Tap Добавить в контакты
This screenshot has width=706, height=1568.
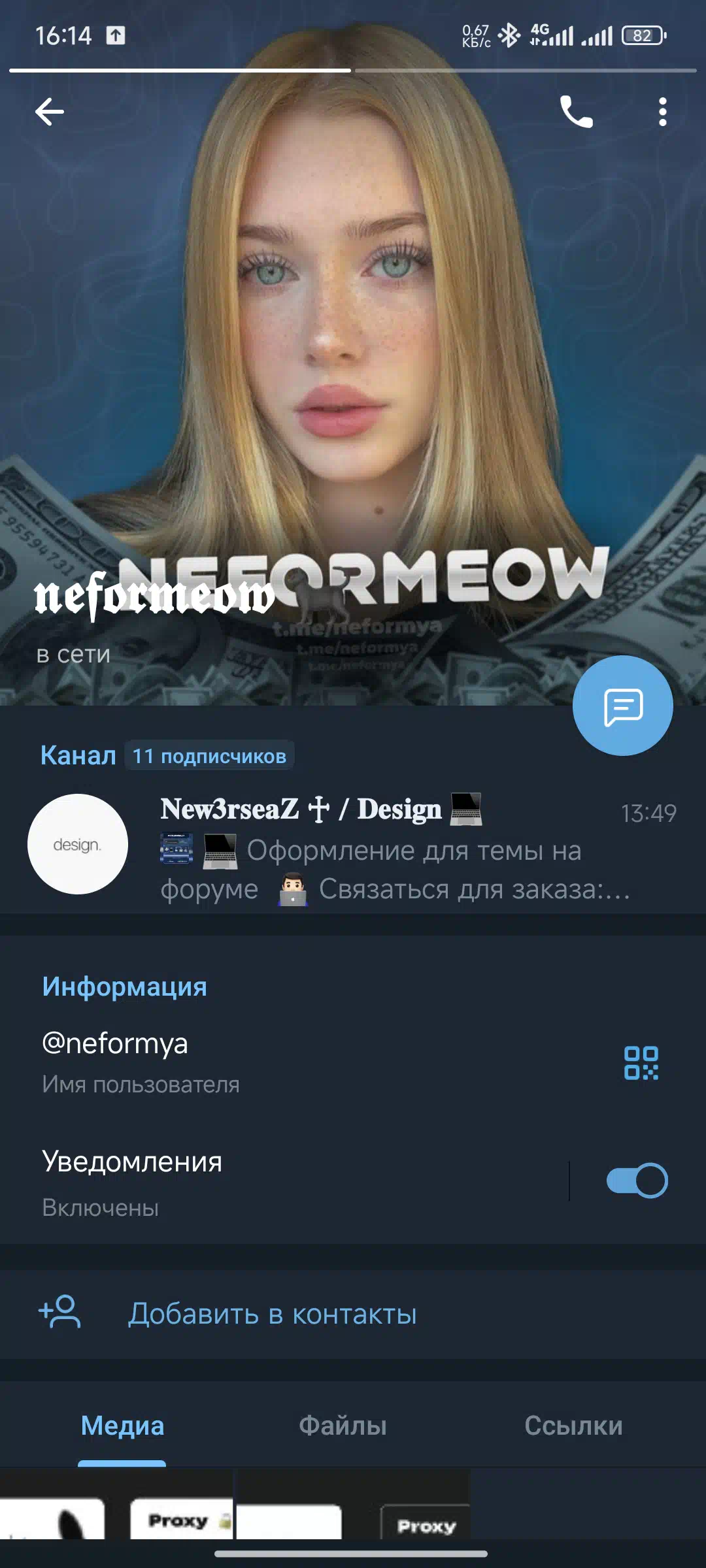tap(353, 1313)
